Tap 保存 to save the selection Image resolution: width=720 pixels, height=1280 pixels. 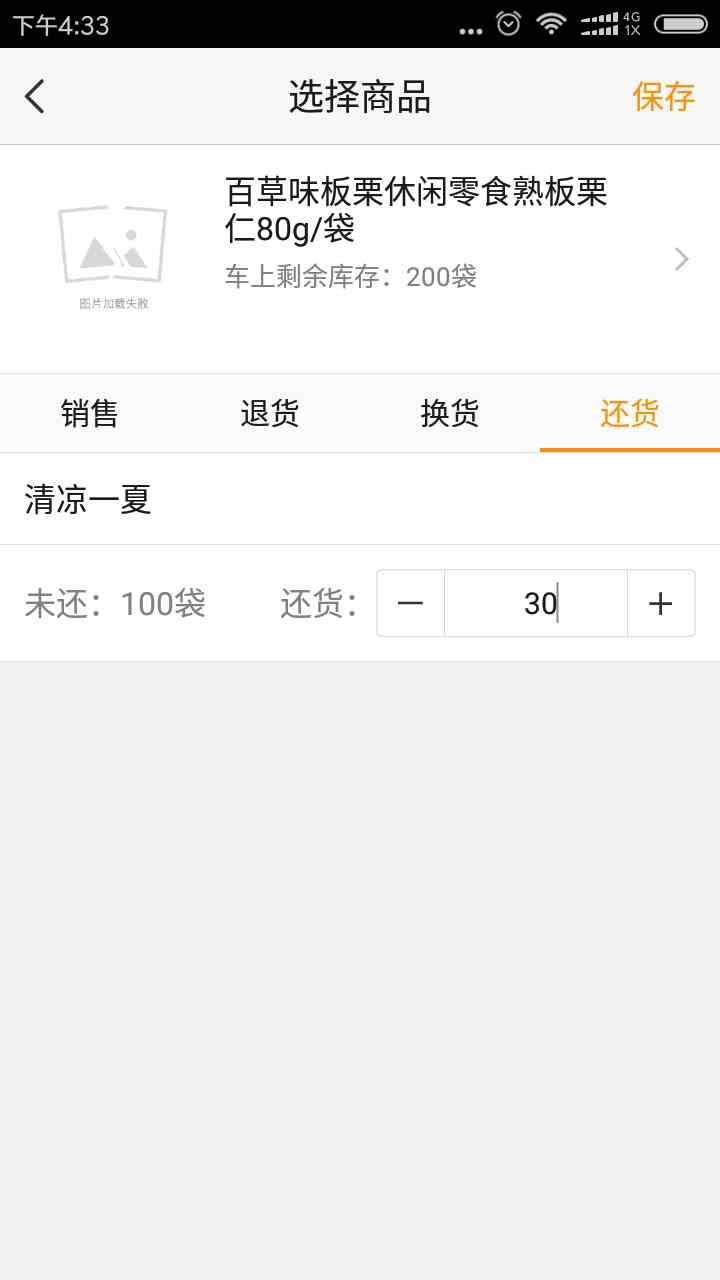663,97
